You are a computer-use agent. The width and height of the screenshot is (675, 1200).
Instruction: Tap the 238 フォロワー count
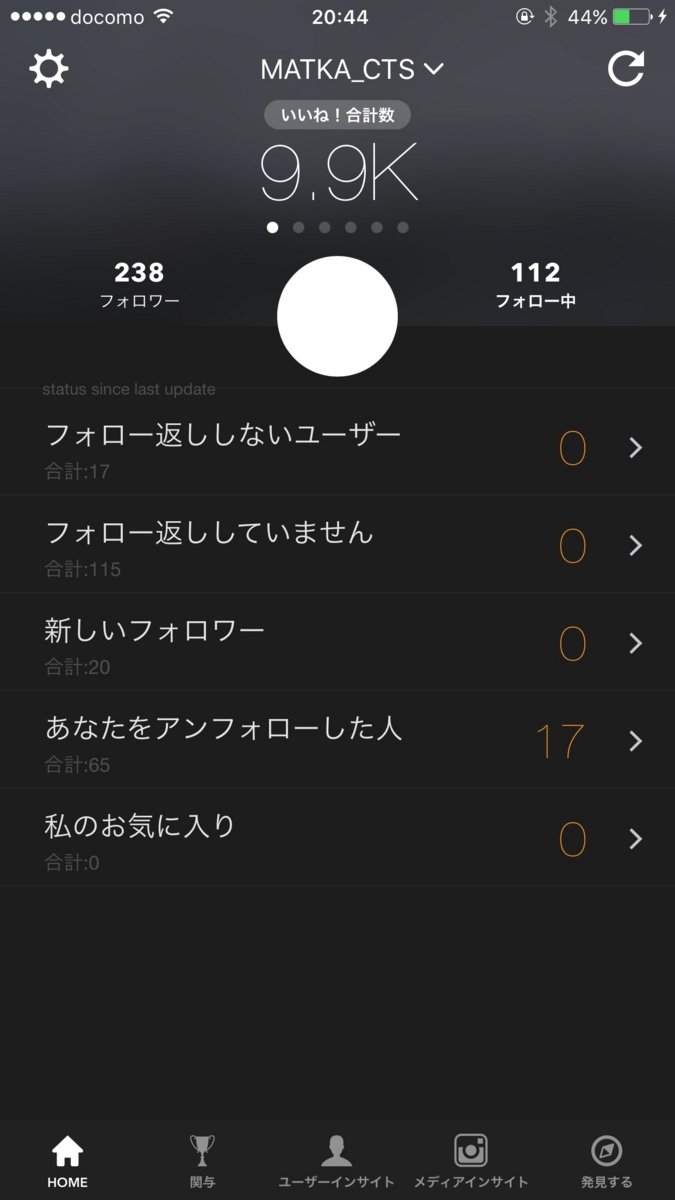pyautogui.click(x=139, y=284)
